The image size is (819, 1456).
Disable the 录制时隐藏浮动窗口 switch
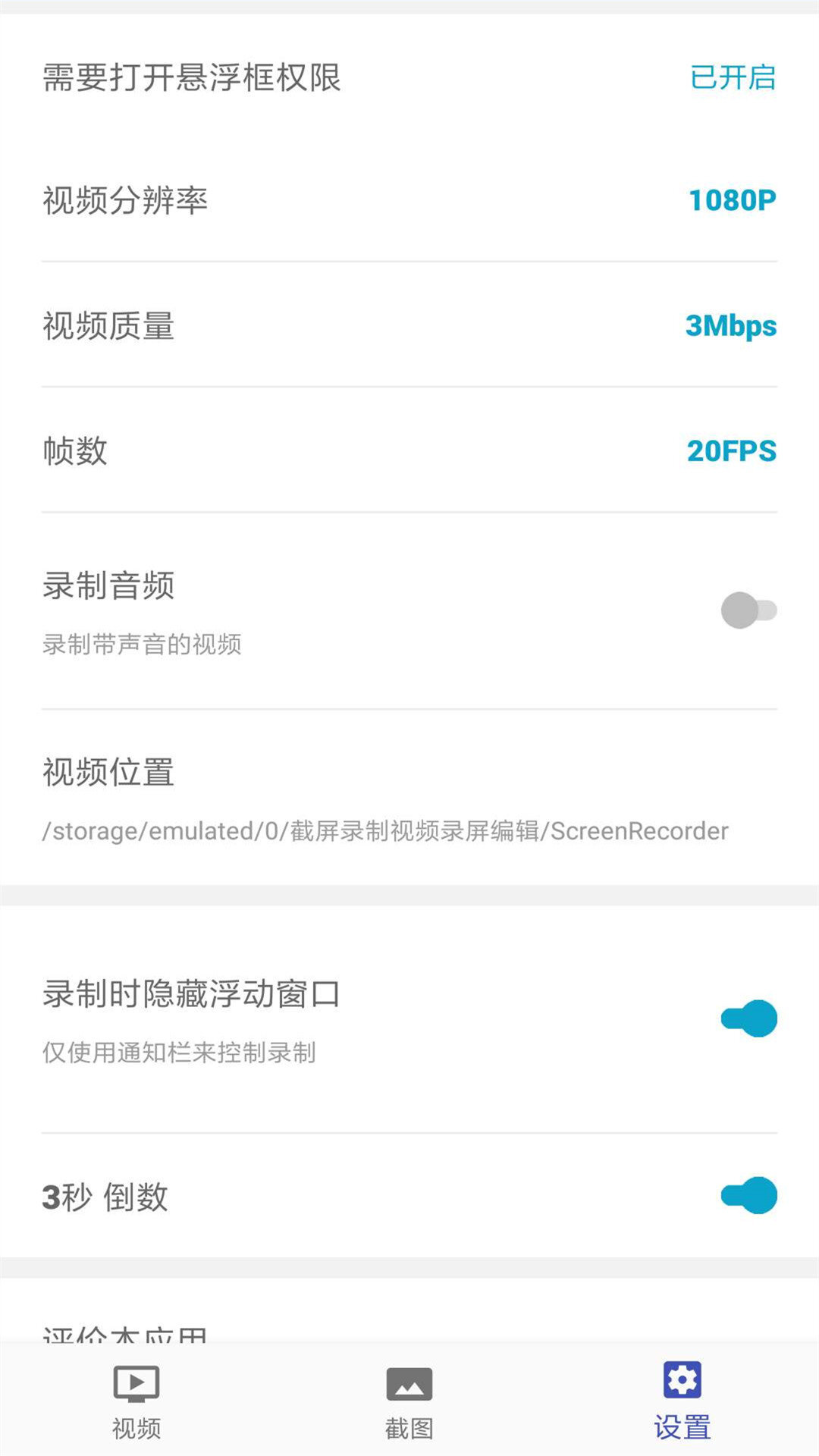[751, 1020]
